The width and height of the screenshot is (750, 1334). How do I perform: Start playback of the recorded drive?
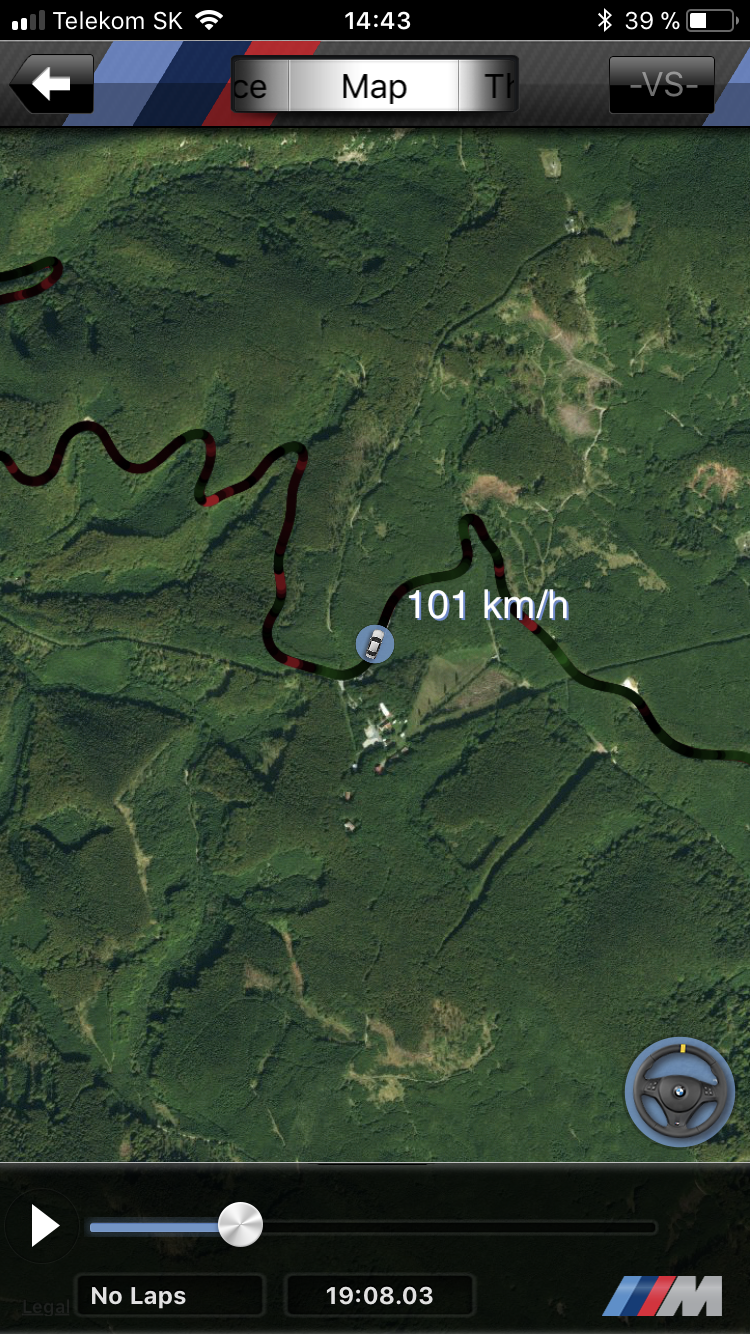coord(44,1225)
